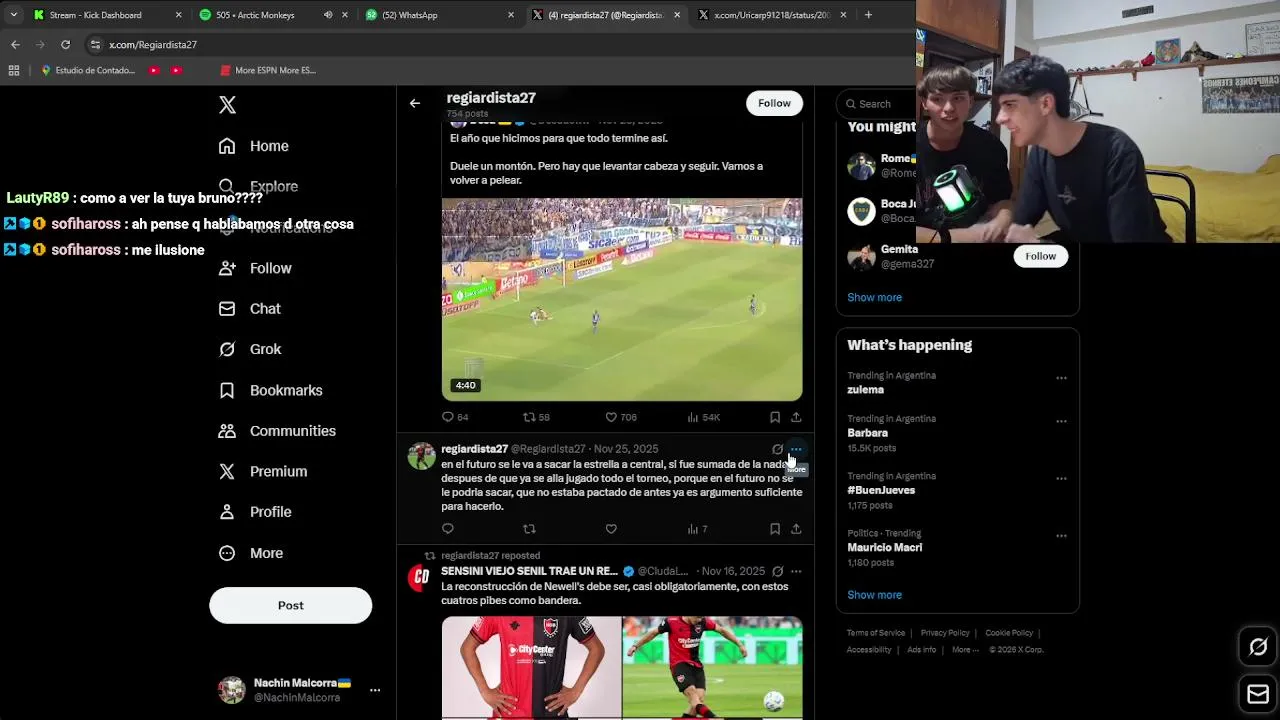The image size is (1280, 720).
Task: Open trending hashtag #BuenJueves
Action: tap(881, 490)
